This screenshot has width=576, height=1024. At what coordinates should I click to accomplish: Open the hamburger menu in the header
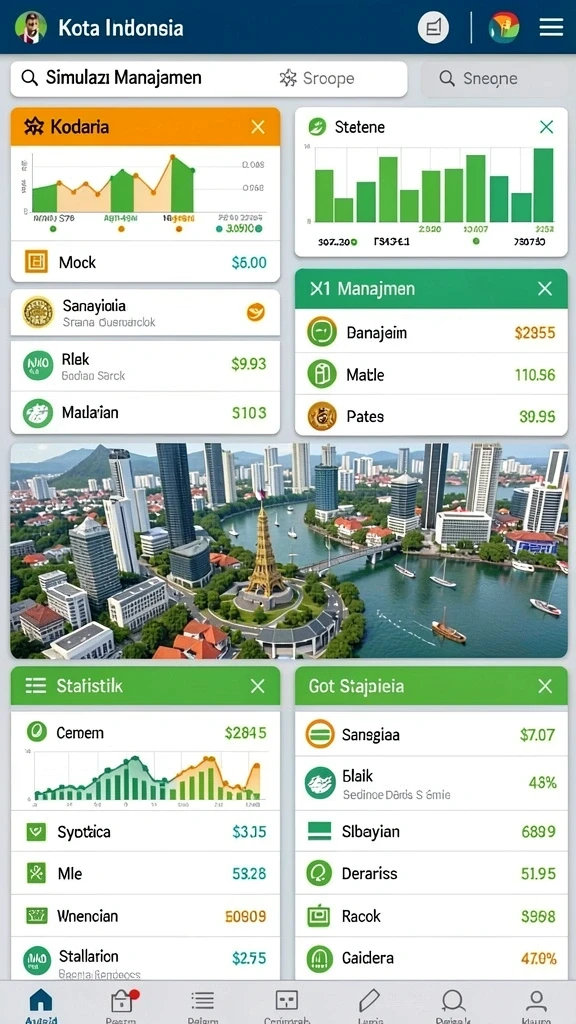point(551,27)
